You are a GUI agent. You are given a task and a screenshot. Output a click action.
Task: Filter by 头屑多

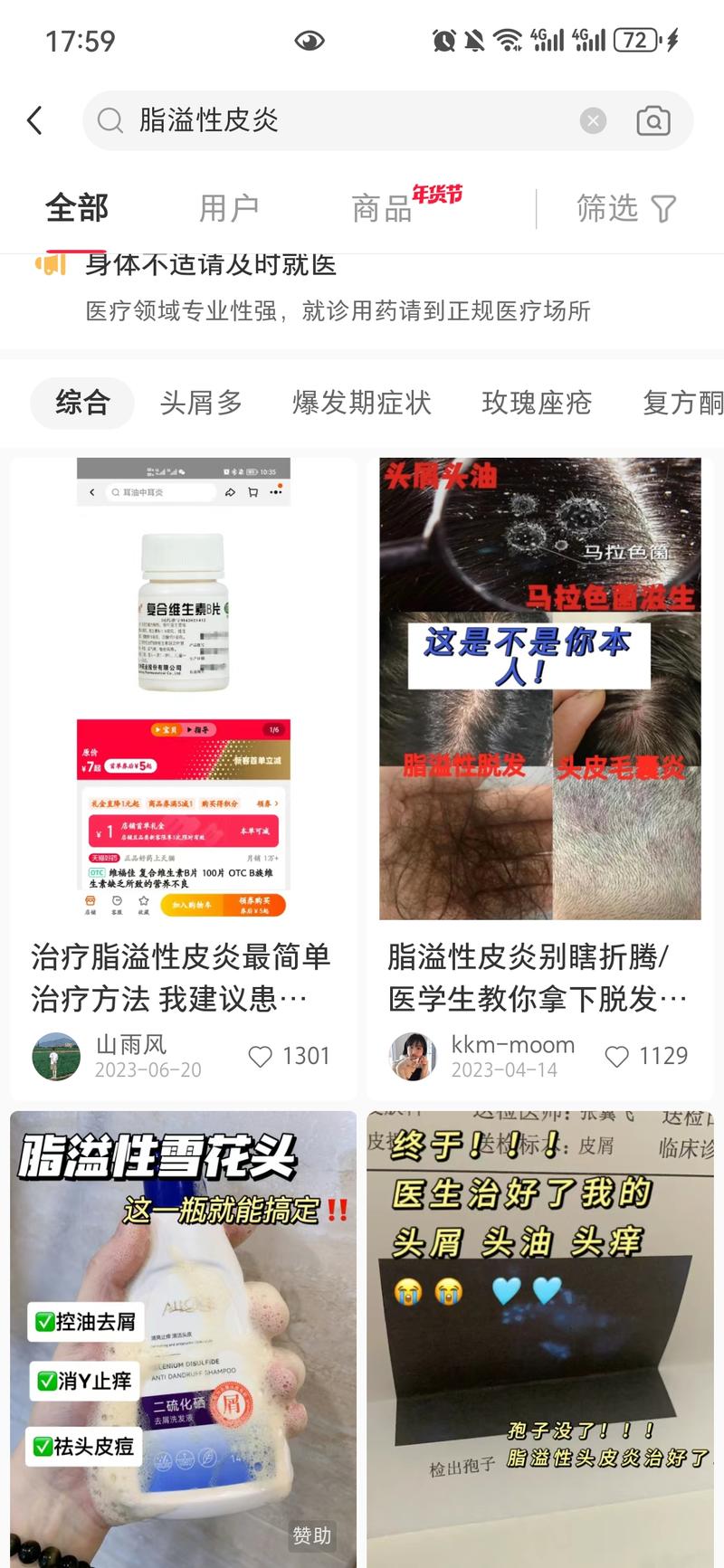(201, 403)
